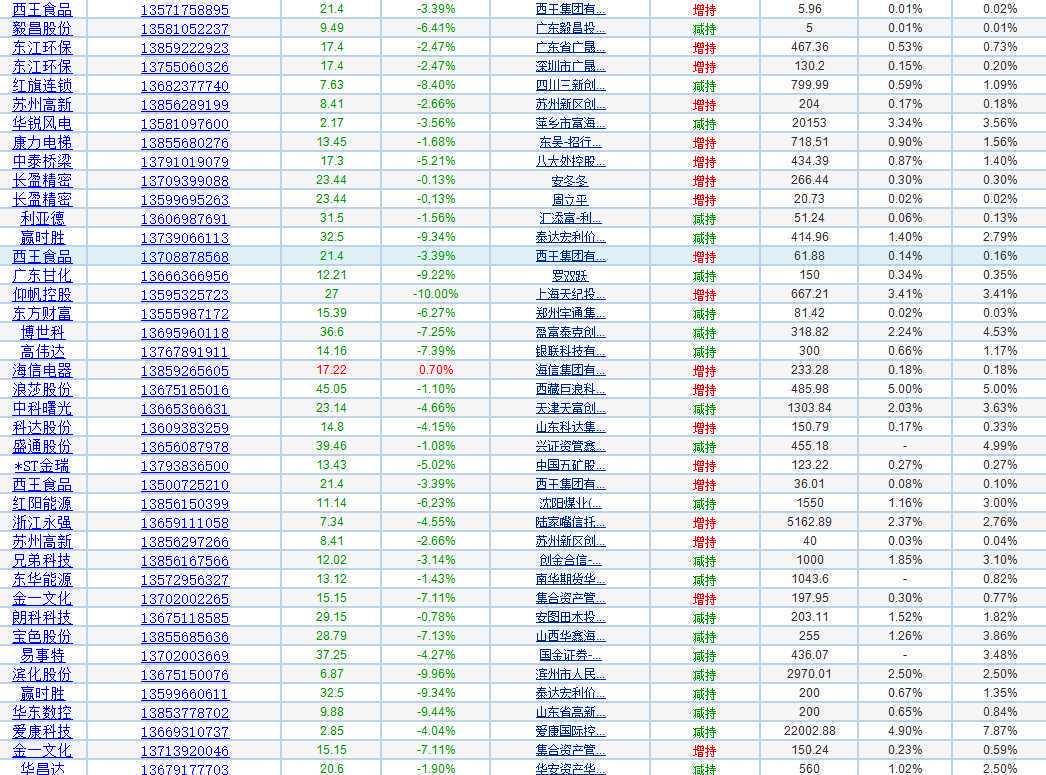Tap the number link 13581097600
1046x775 pixels.
pyautogui.click(x=185, y=124)
